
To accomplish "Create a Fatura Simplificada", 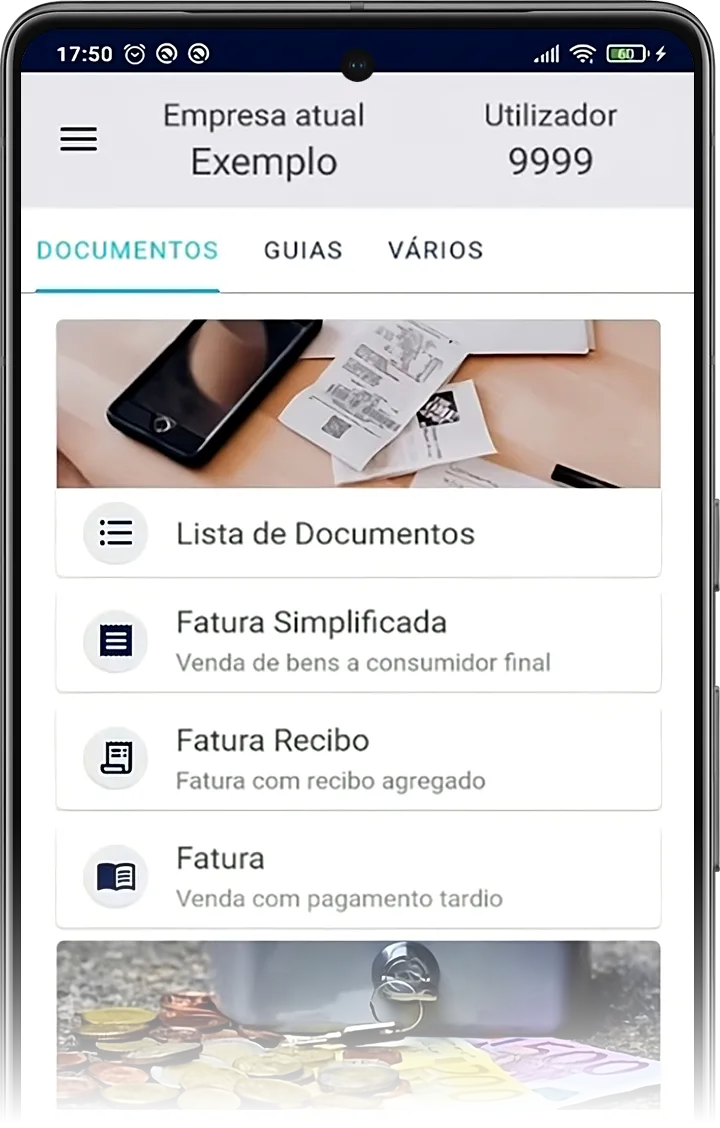I will pos(358,640).
